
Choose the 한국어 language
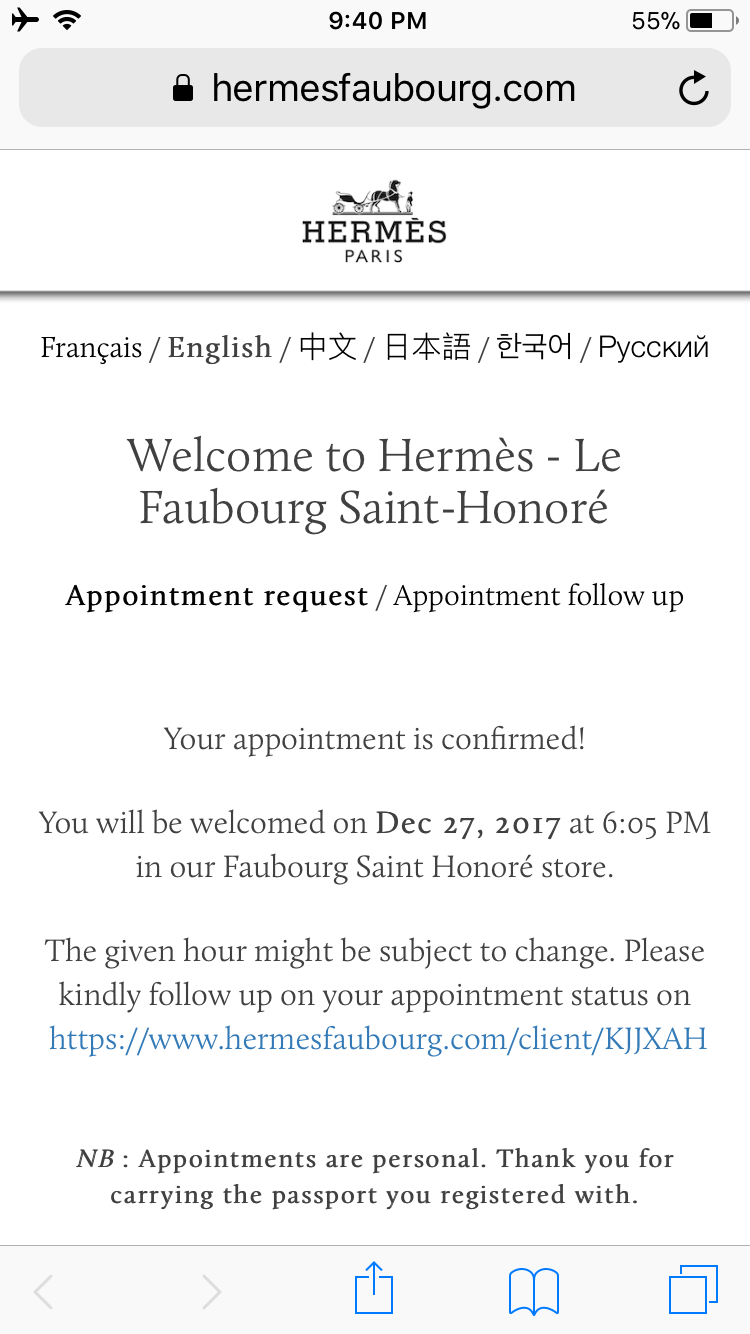(534, 347)
